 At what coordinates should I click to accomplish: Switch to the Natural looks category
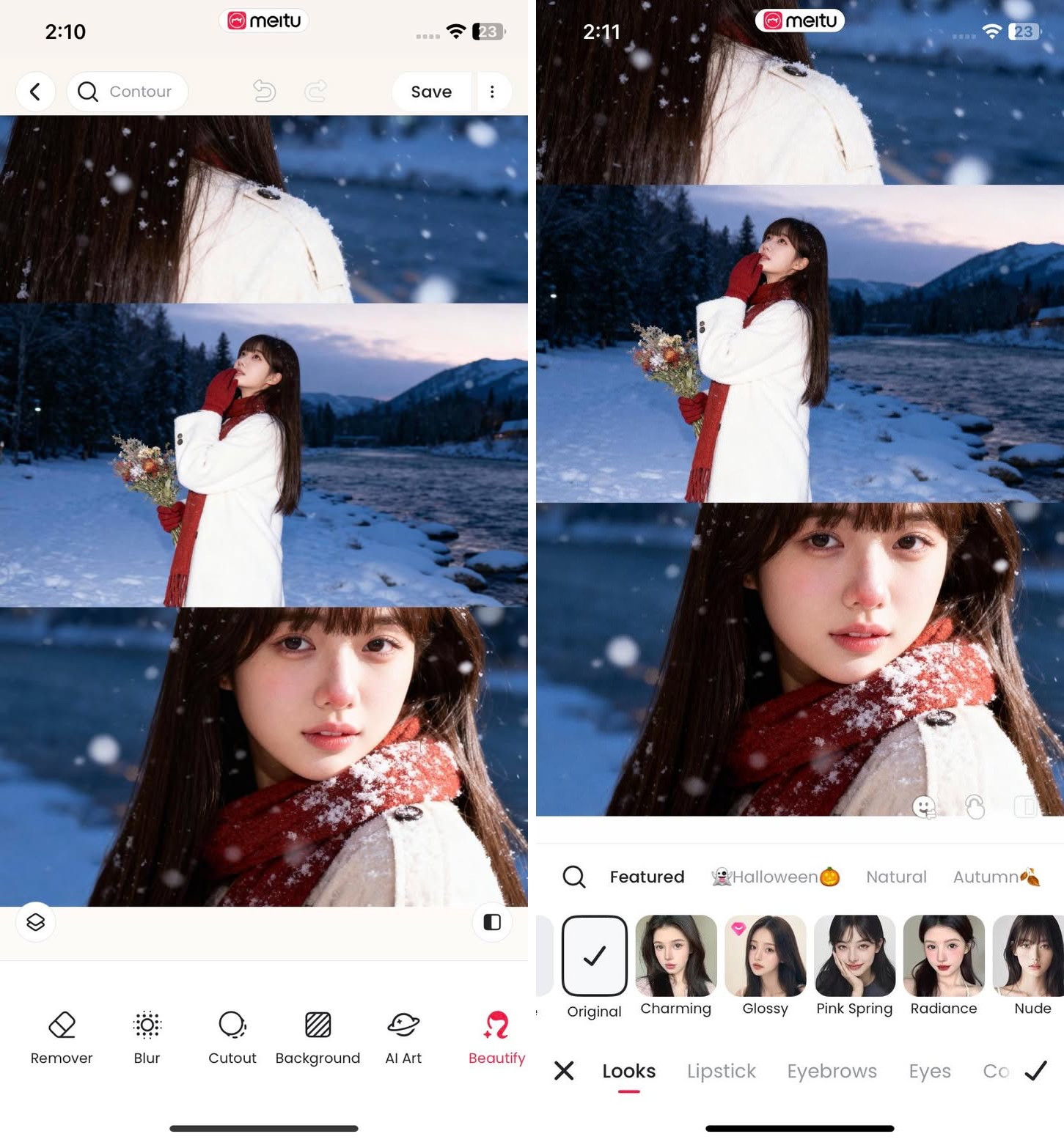[896, 877]
